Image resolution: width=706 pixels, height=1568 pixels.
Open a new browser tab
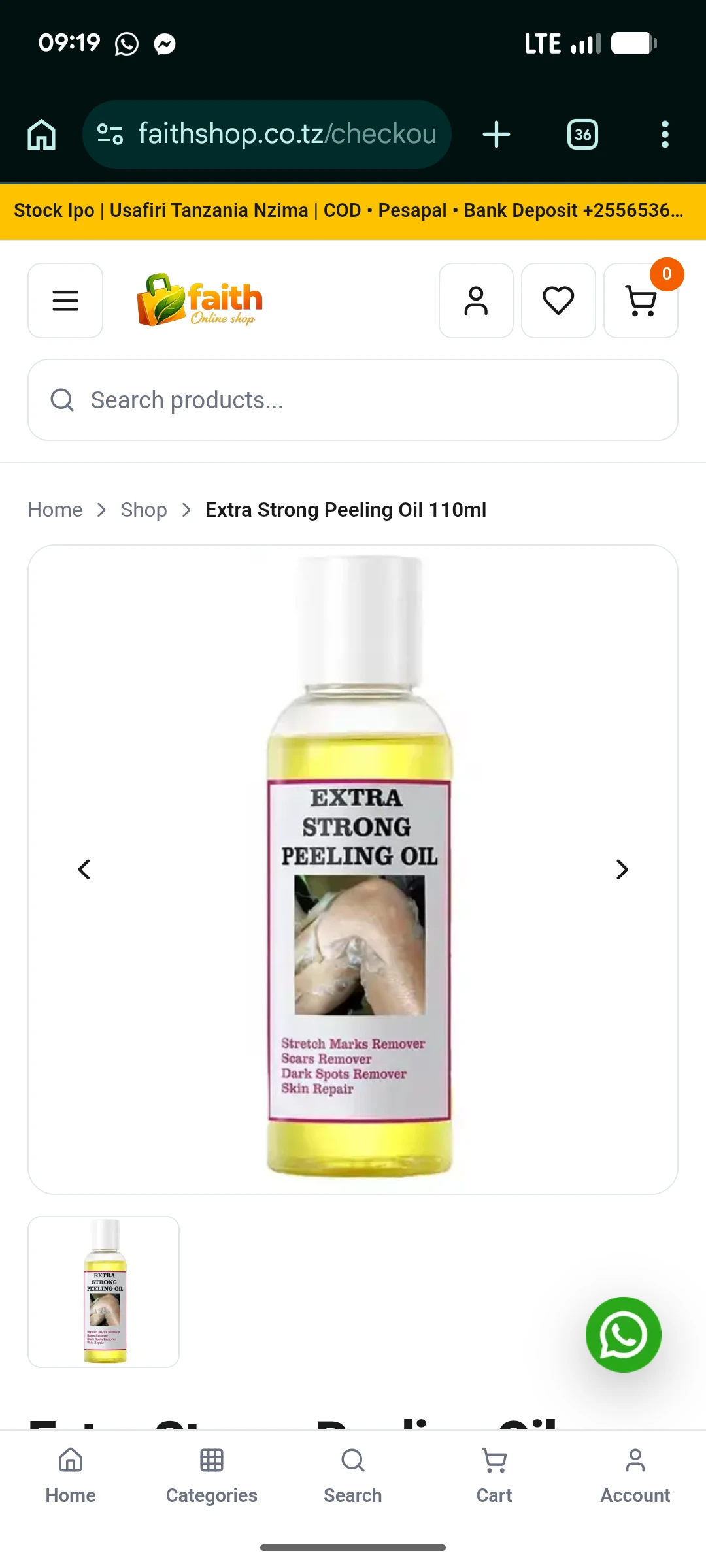[x=496, y=135]
